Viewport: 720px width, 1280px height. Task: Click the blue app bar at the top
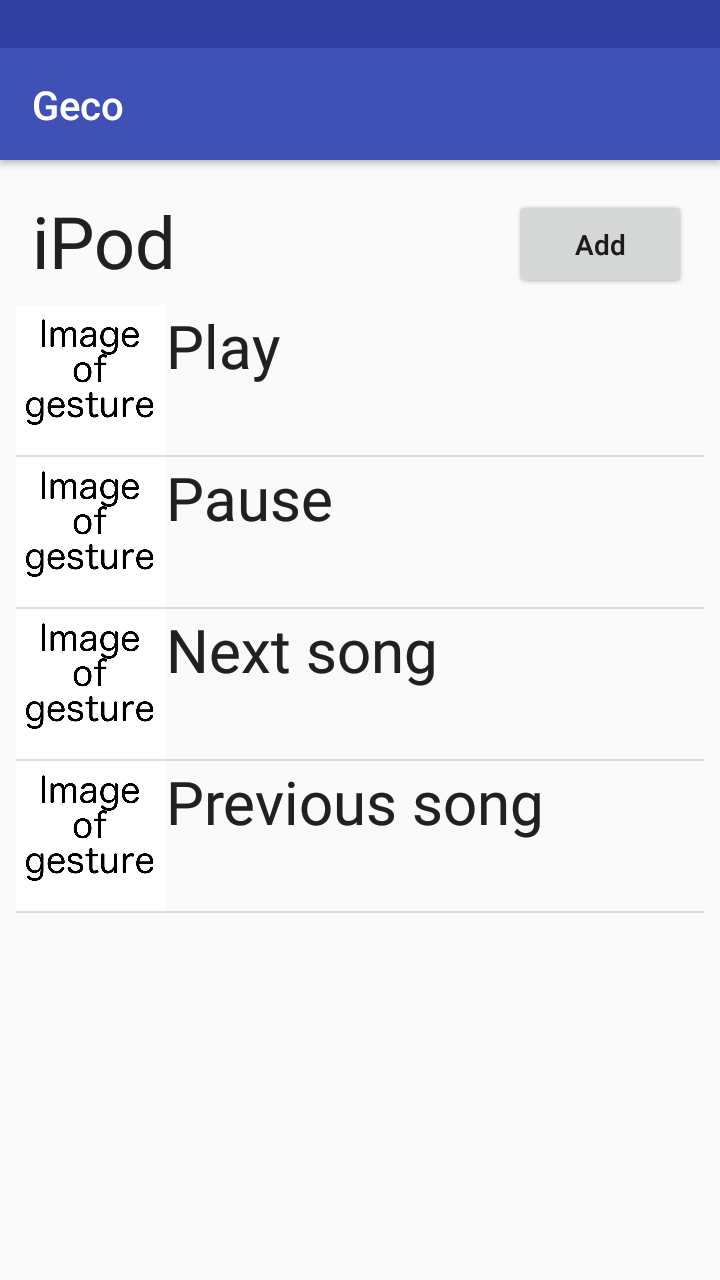pyautogui.click(x=360, y=104)
